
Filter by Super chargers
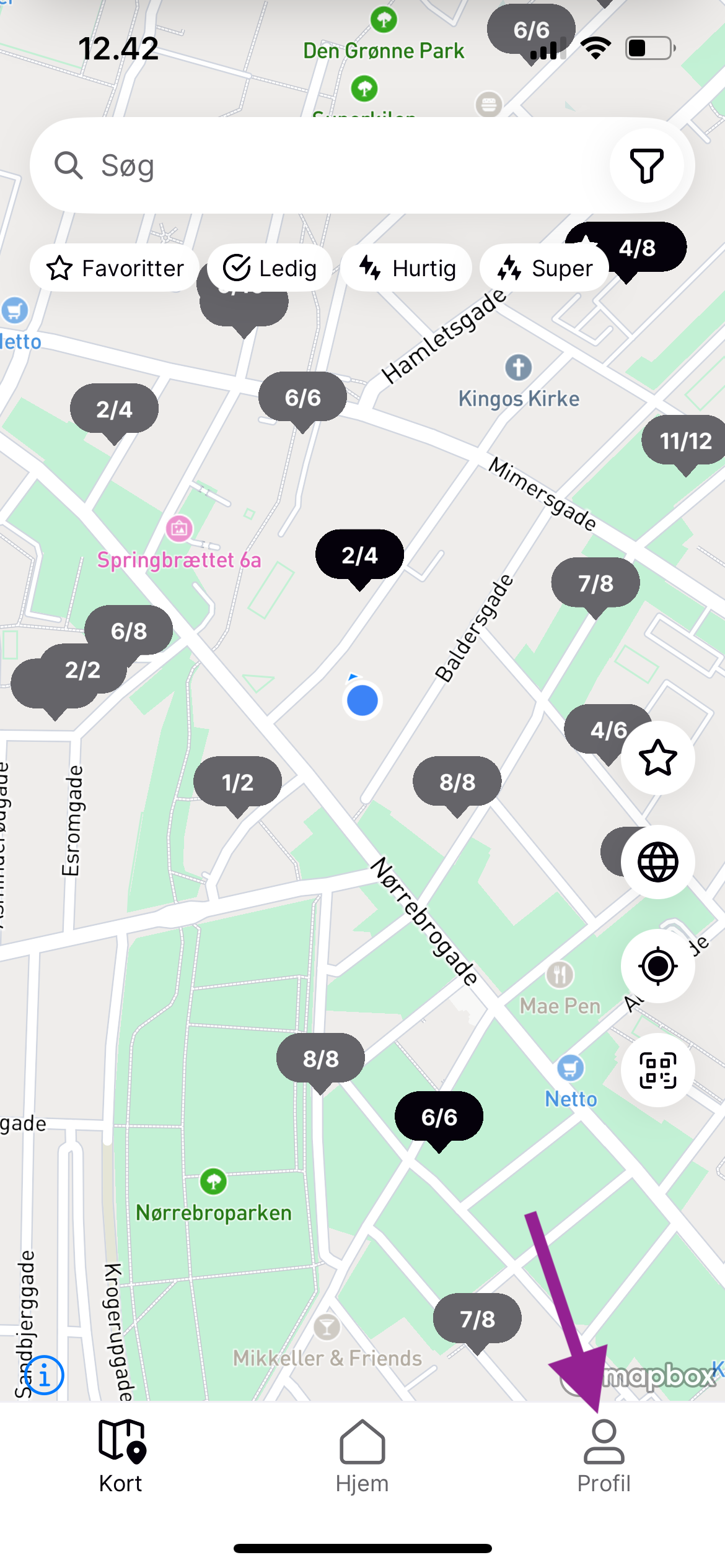[545, 268]
